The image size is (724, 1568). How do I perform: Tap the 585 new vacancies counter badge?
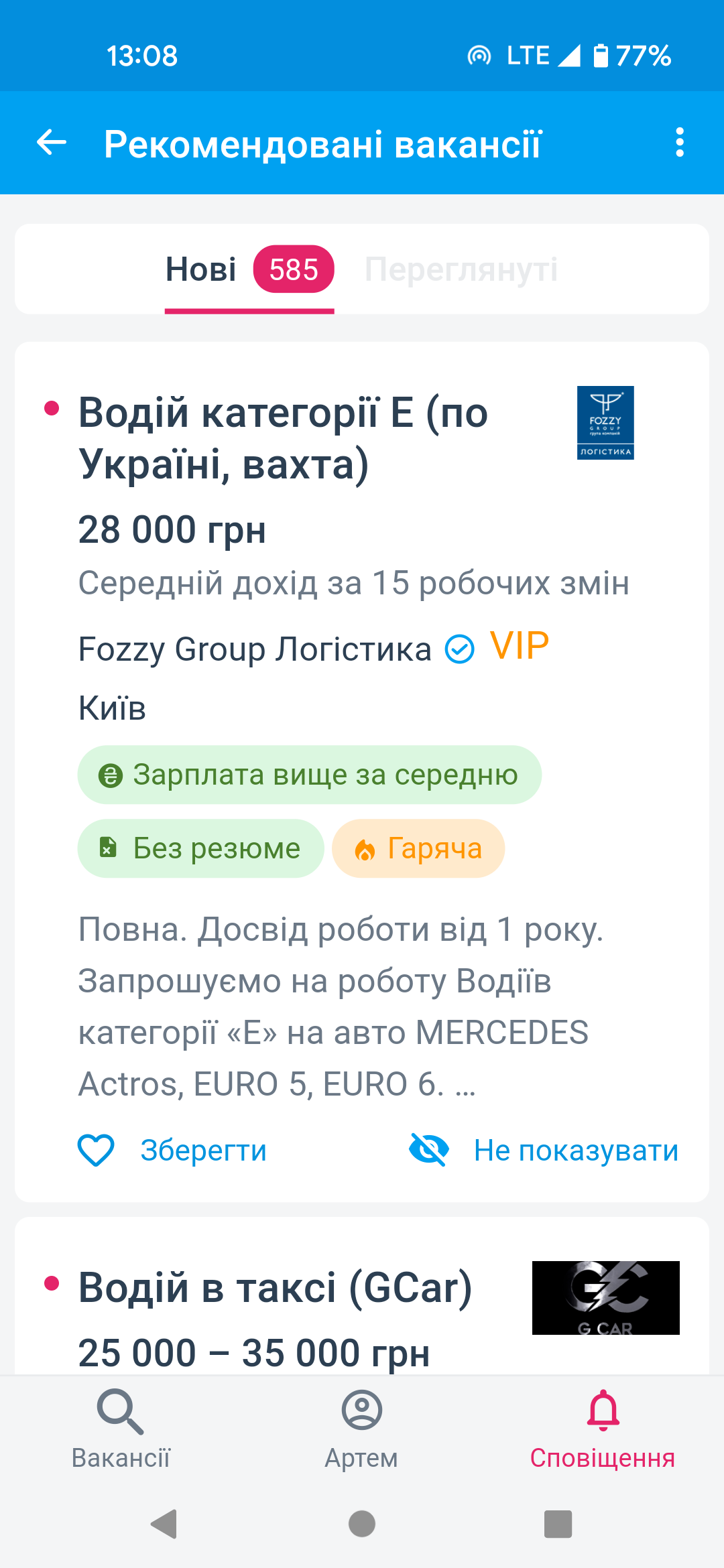click(x=293, y=269)
